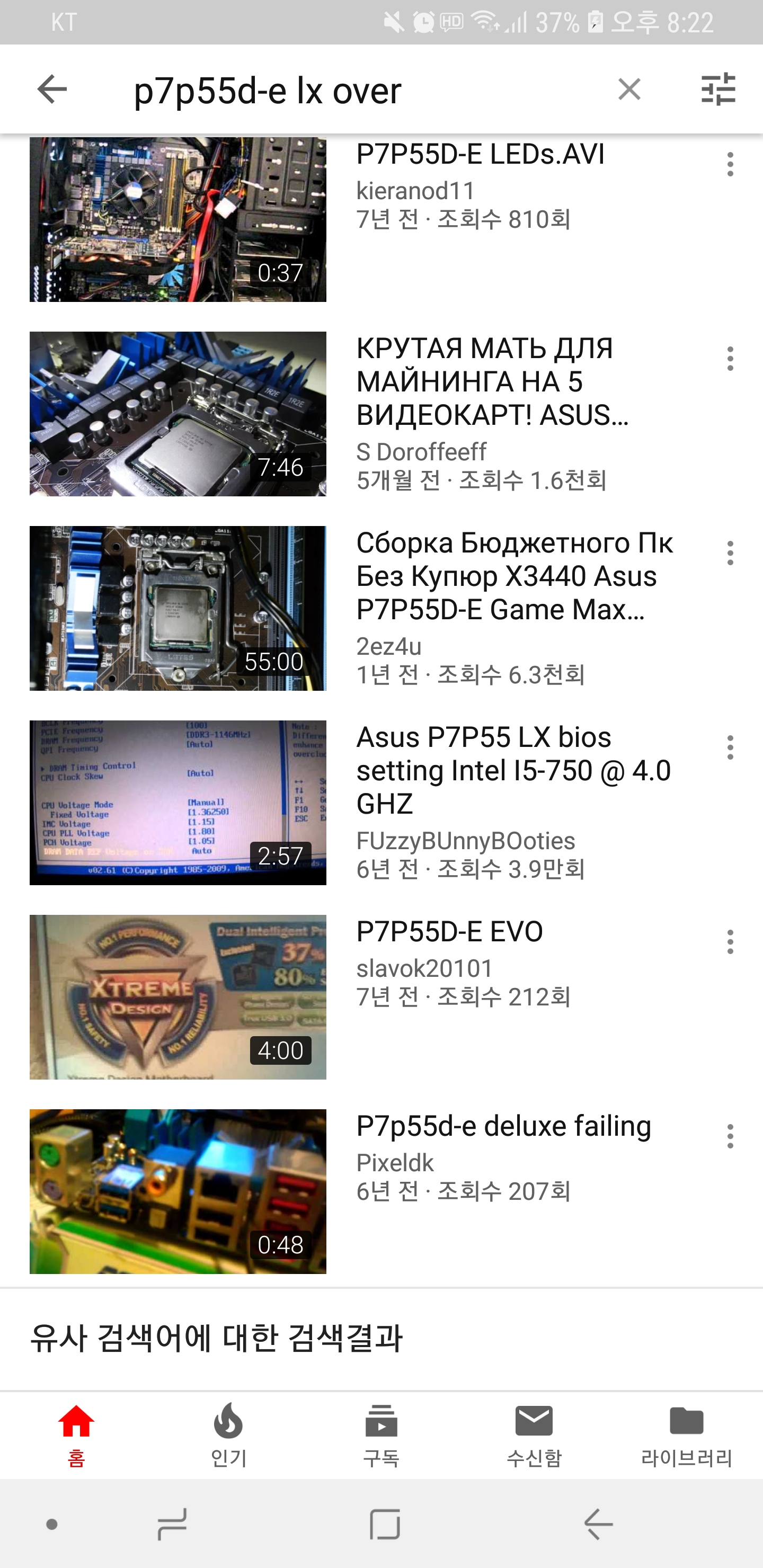
Task: Open options for S Doroffeeff video
Action: (730, 359)
